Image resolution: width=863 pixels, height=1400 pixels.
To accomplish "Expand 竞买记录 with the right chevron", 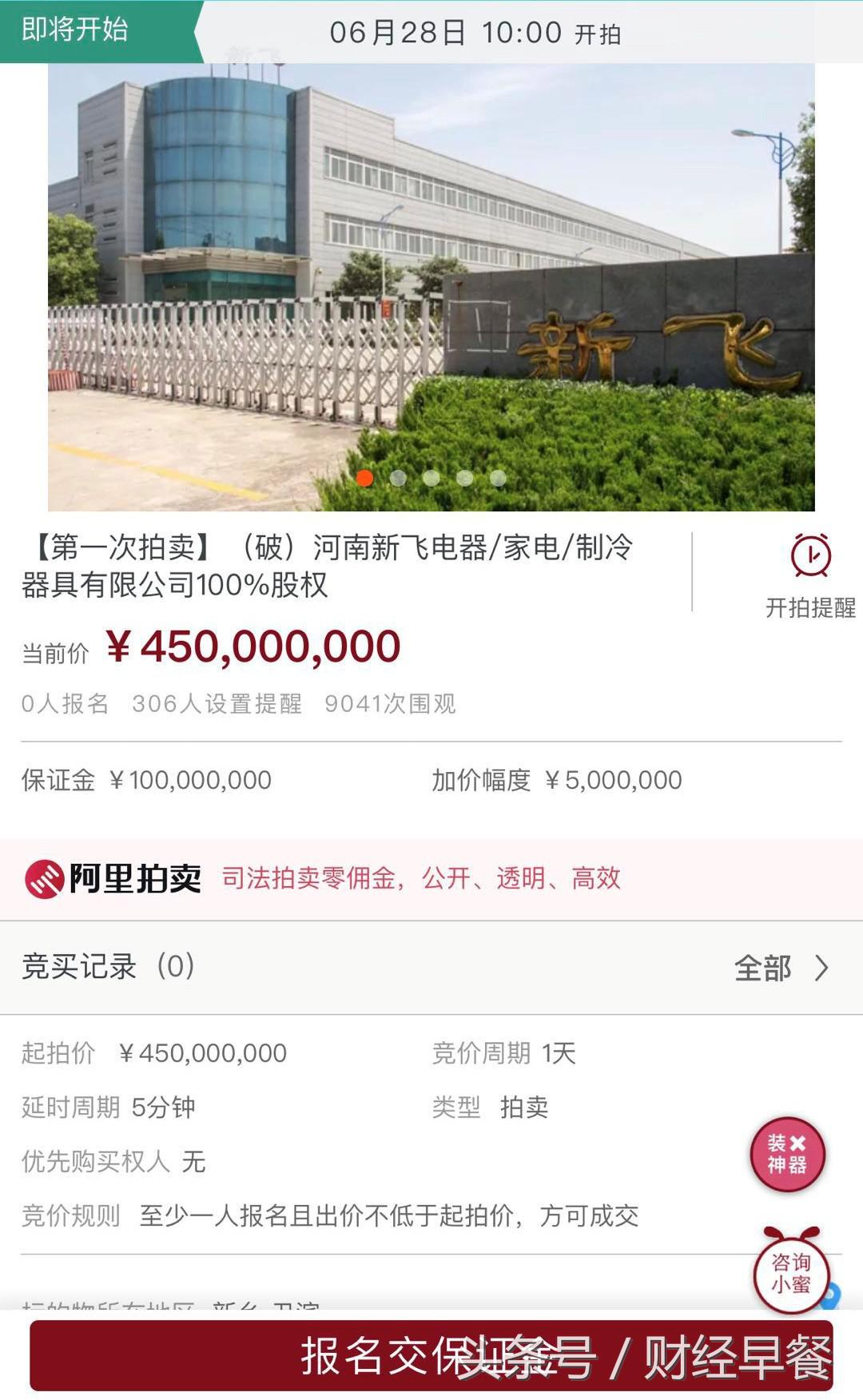I will [x=821, y=969].
